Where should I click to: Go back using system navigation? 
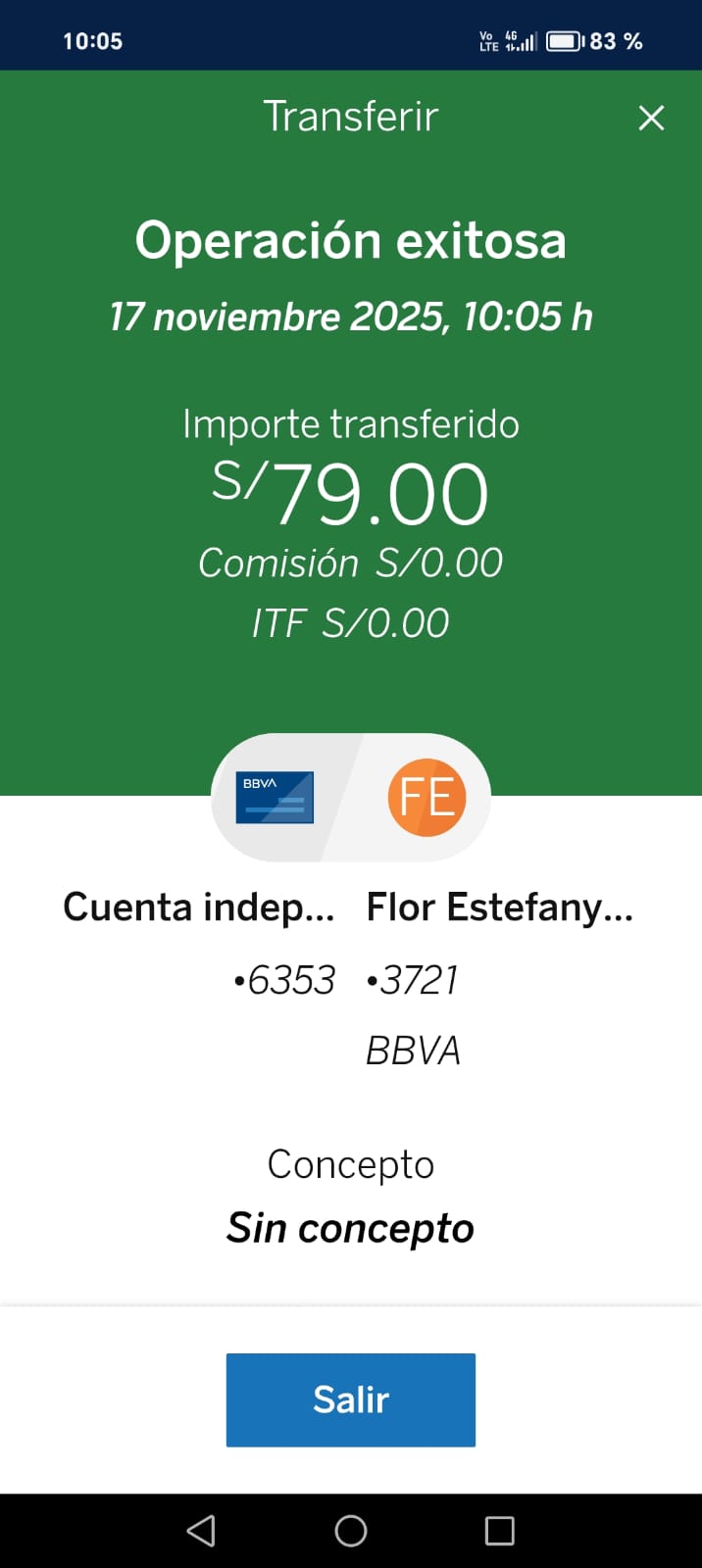tap(201, 1531)
